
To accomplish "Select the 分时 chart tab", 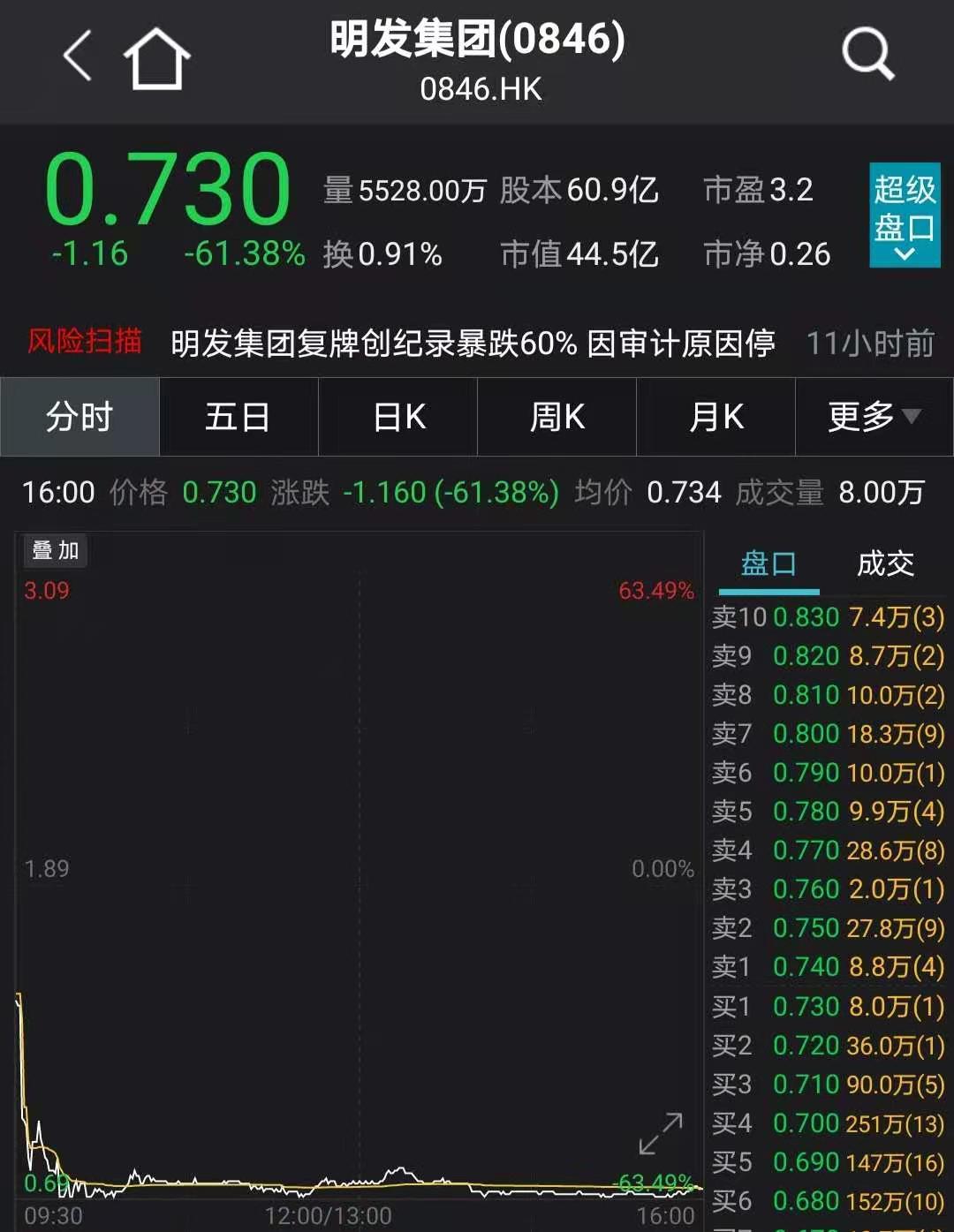I will pyautogui.click(x=79, y=417).
